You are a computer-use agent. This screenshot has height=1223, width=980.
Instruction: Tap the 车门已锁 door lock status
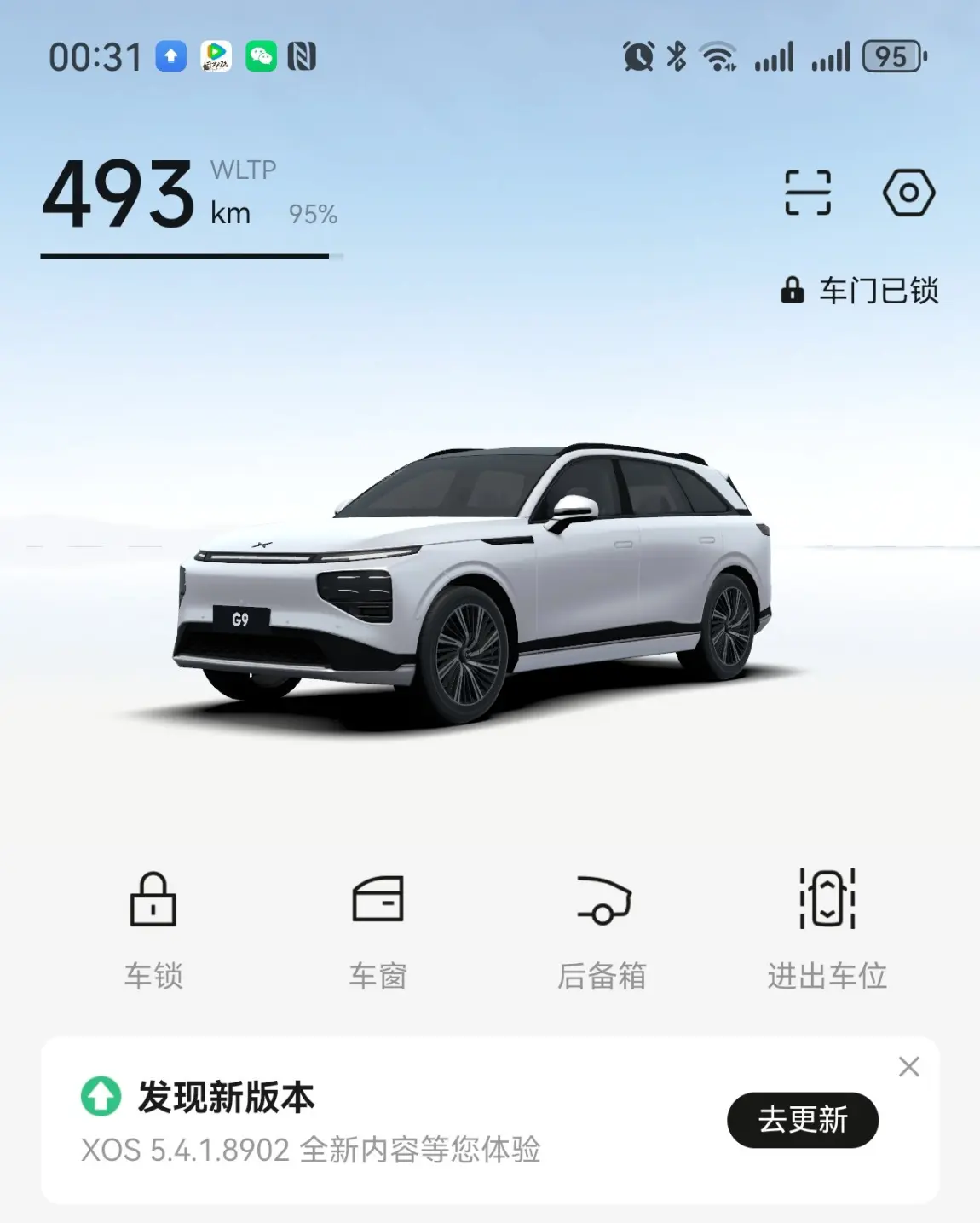[x=860, y=291]
